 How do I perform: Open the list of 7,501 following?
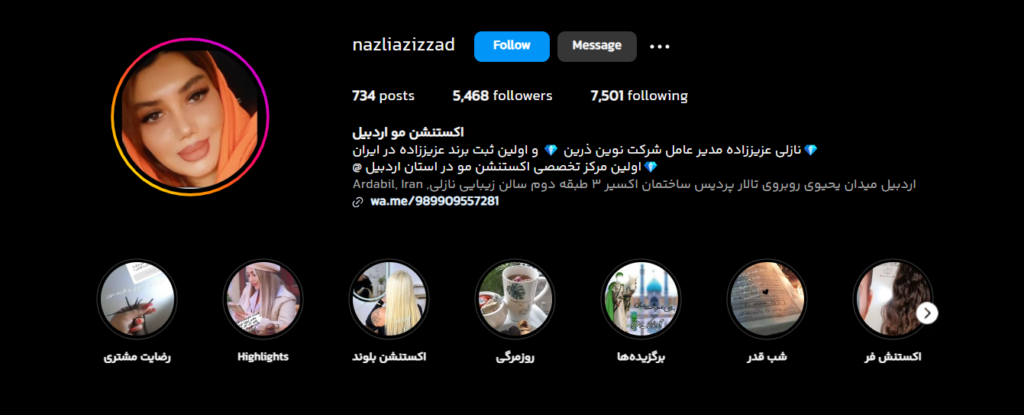coord(639,96)
